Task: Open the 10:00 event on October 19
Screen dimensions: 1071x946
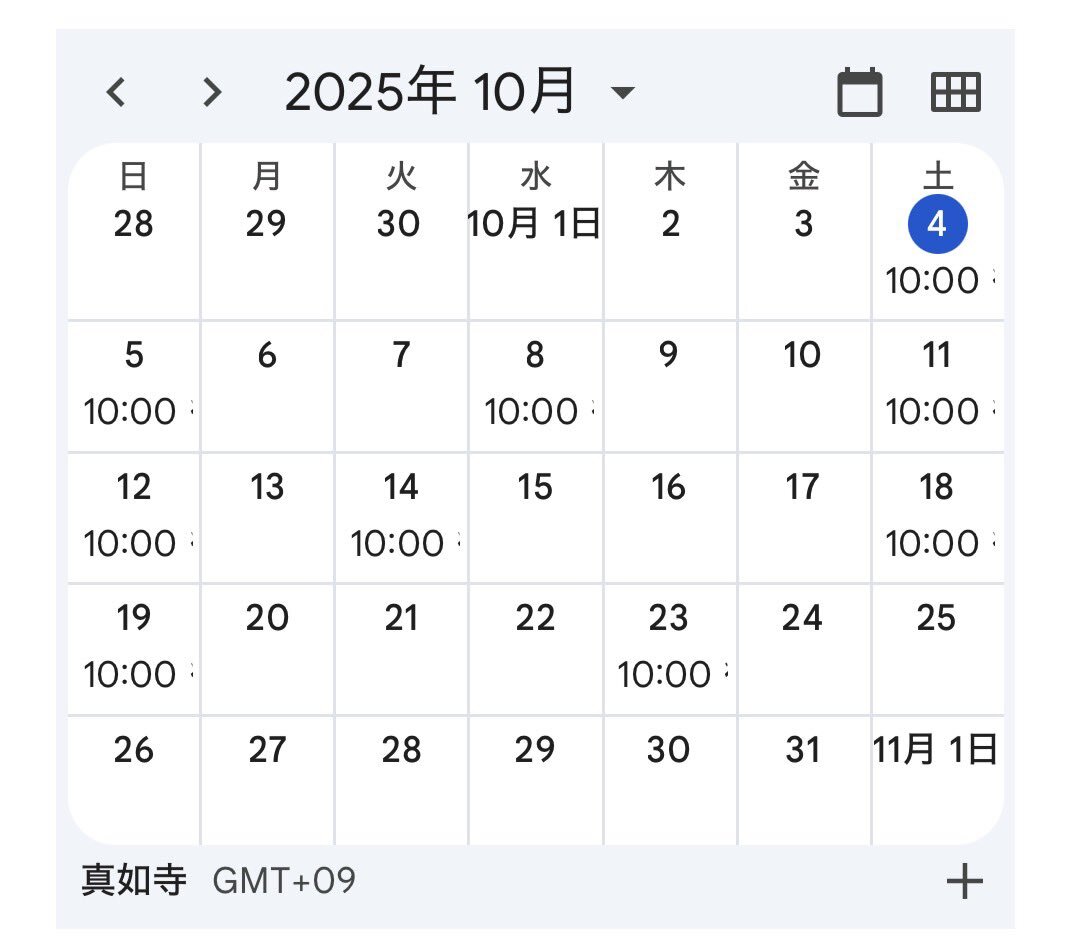Action: click(x=131, y=674)
